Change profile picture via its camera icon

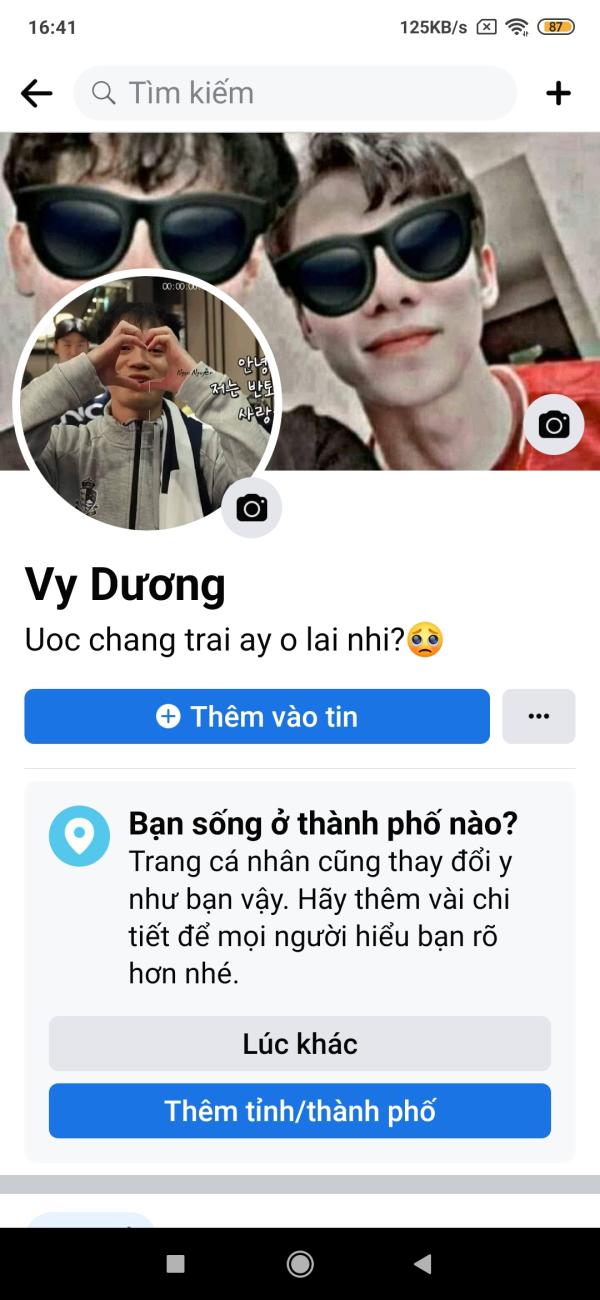point(252,508)
